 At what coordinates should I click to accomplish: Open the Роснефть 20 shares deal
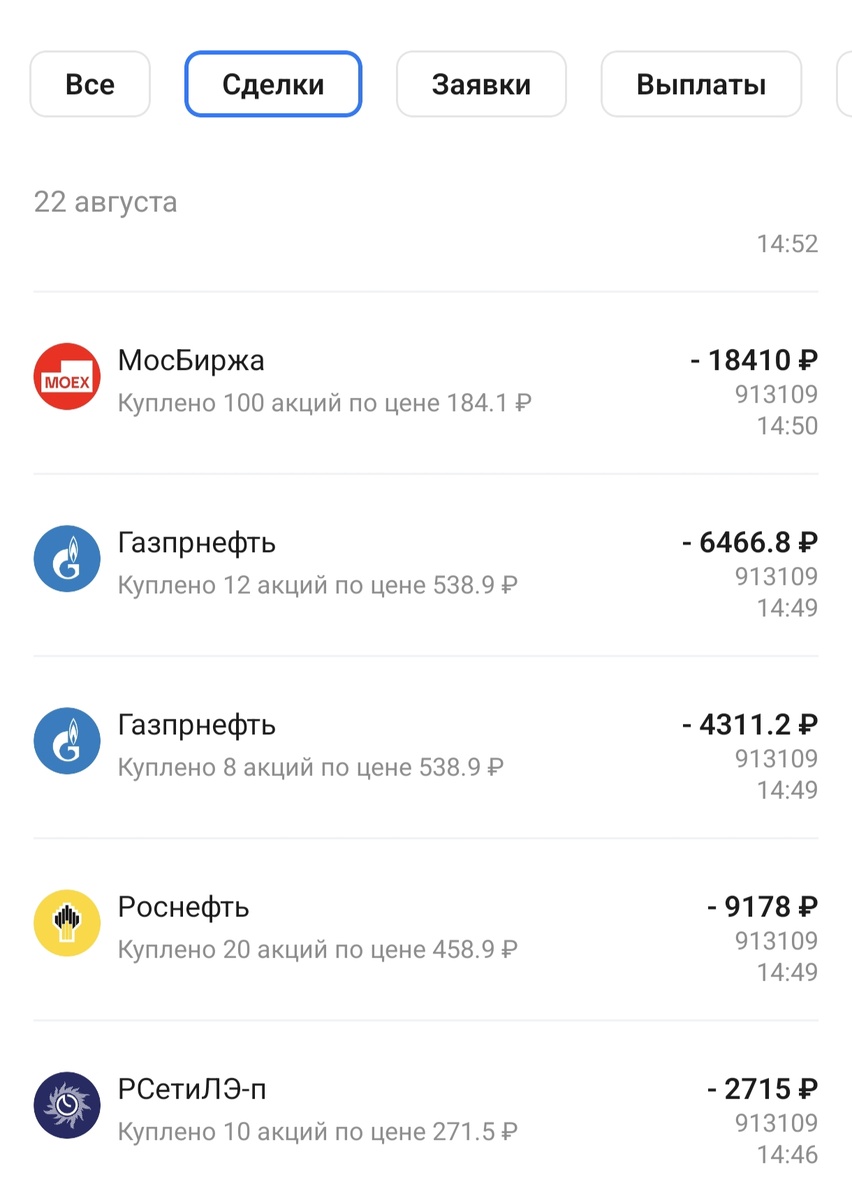(425, 929)
